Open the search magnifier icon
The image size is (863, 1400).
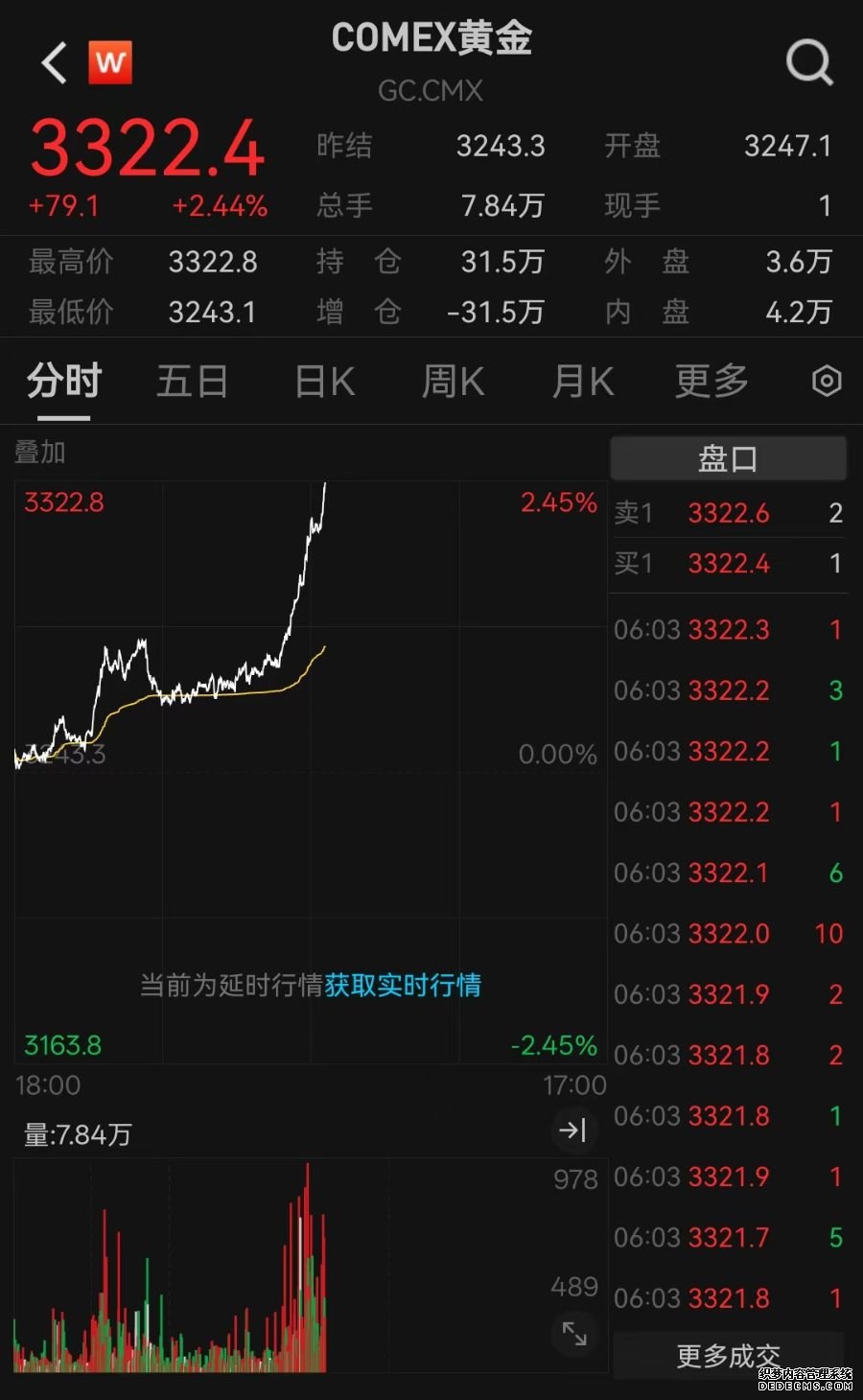coord(809,62)
